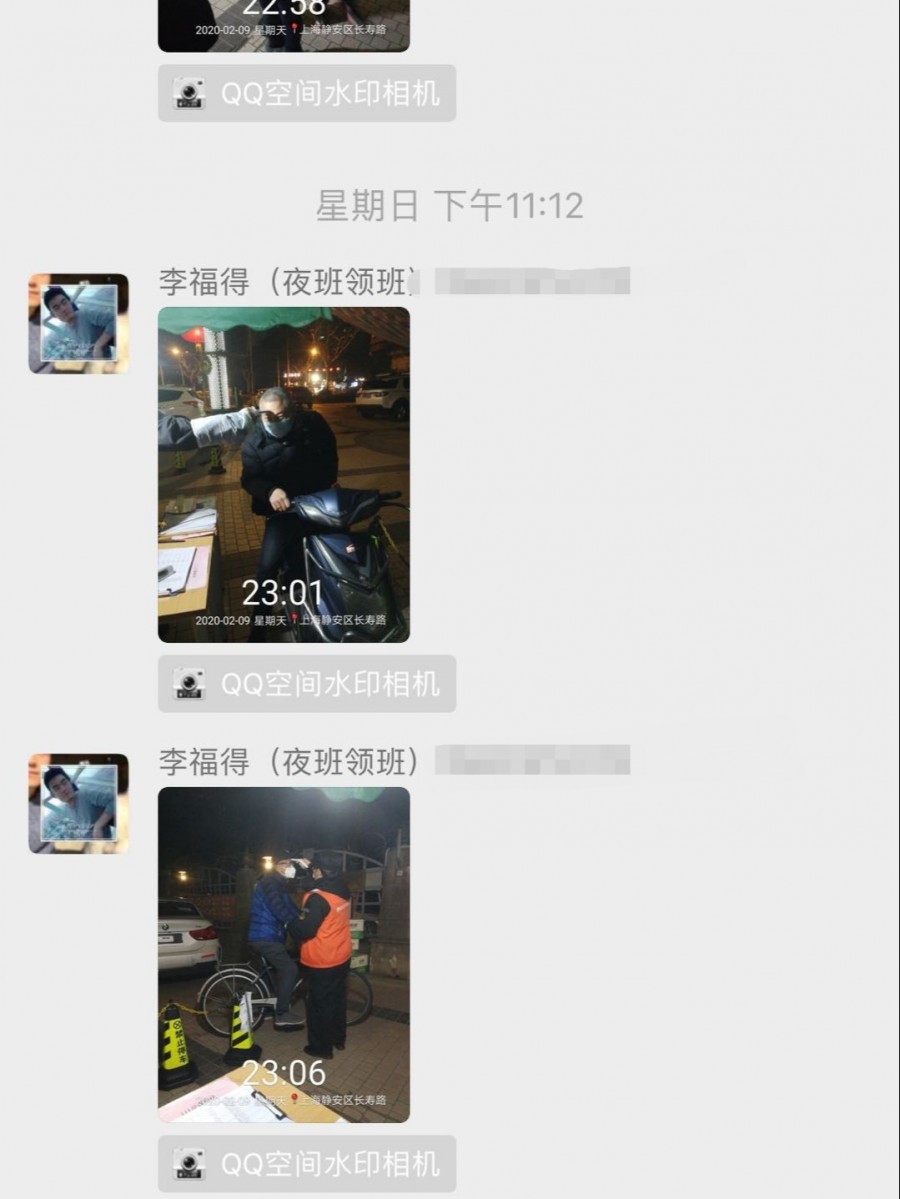Open the partially visible photo timestamped 22:58
This screenshot has width=900, height=1199.
click(x=283, y=25)
